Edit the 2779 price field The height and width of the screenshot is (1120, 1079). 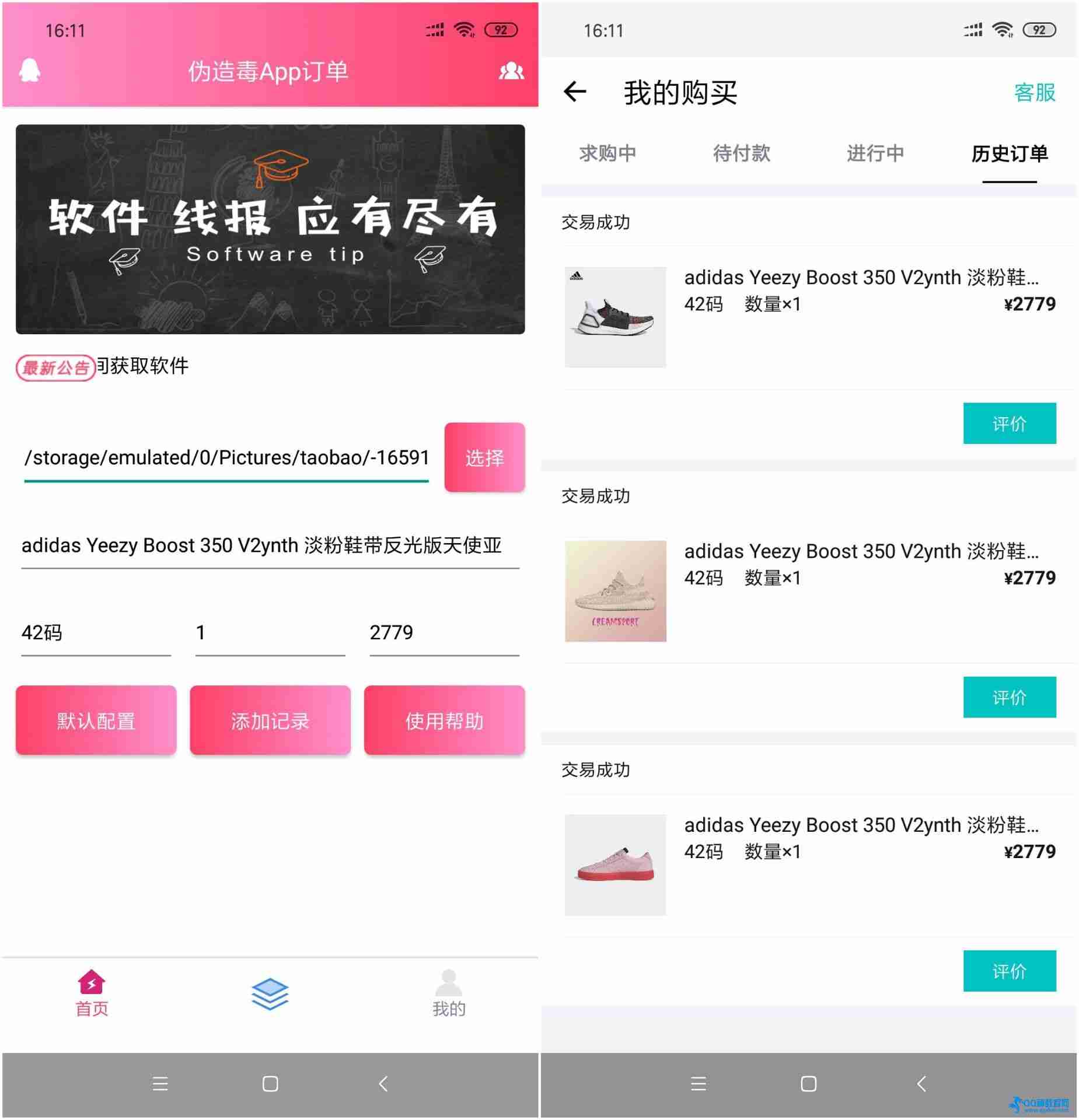[444, 633]
